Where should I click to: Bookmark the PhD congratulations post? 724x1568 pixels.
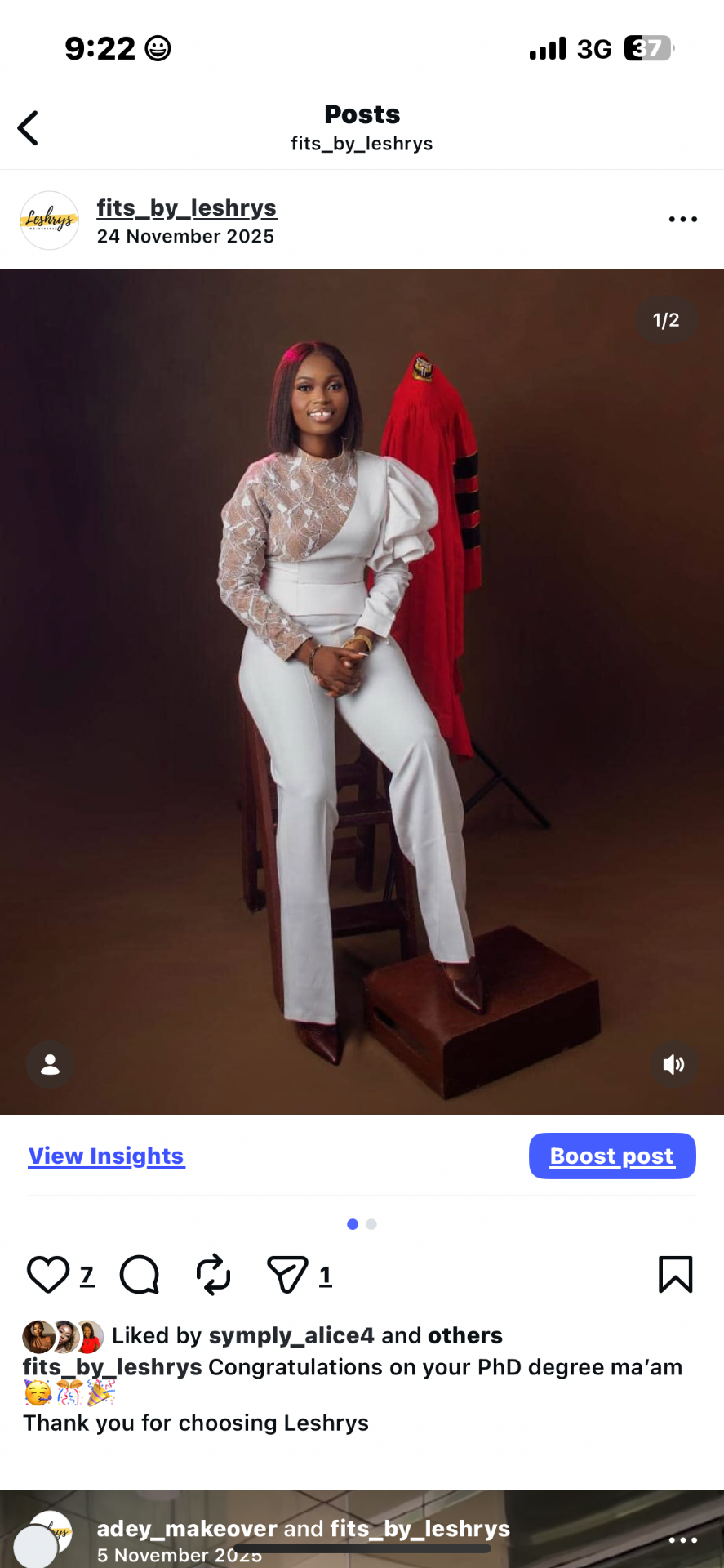tap(675, 1275)
